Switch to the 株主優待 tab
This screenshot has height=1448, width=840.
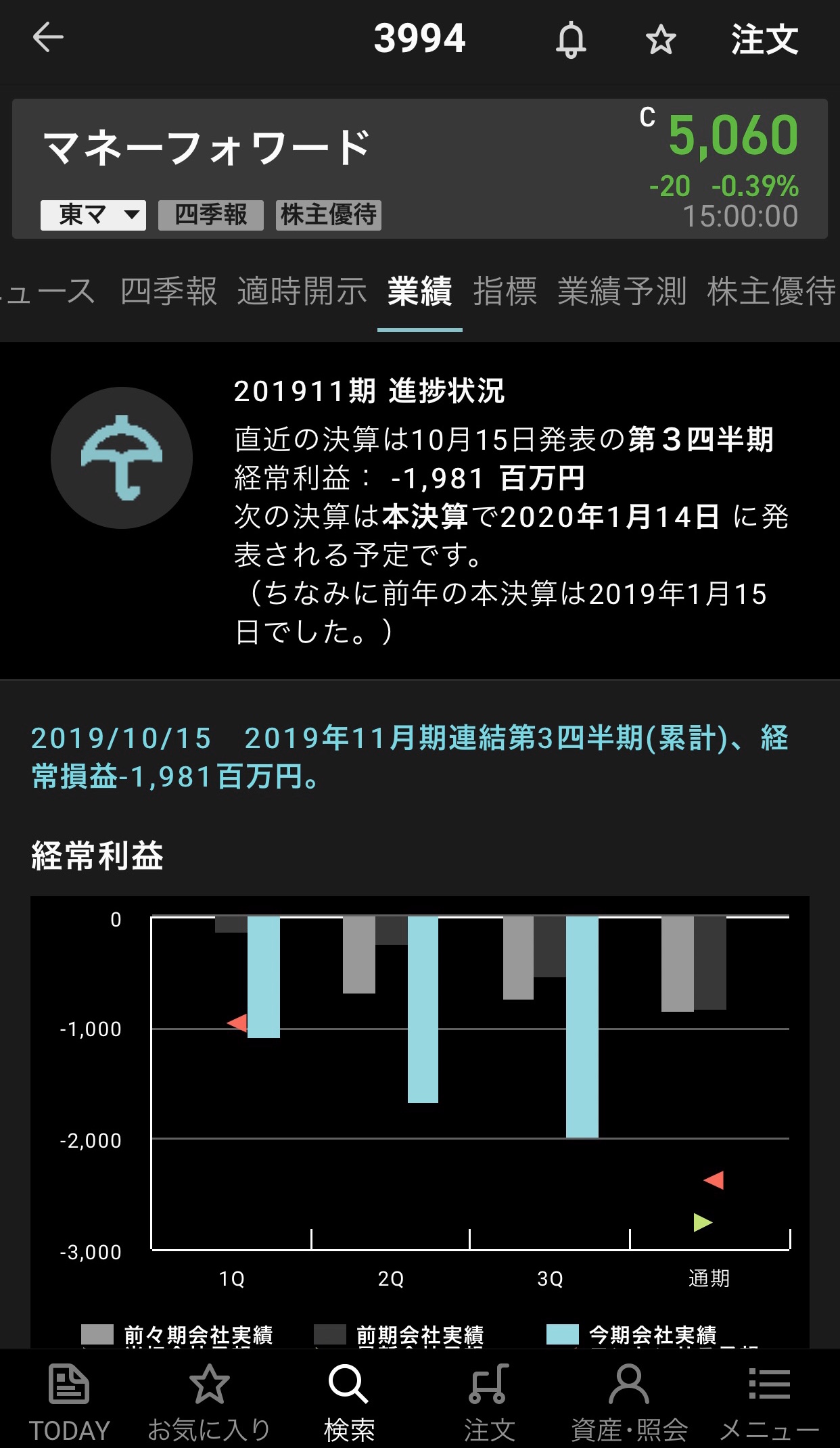tap(771, 291)
